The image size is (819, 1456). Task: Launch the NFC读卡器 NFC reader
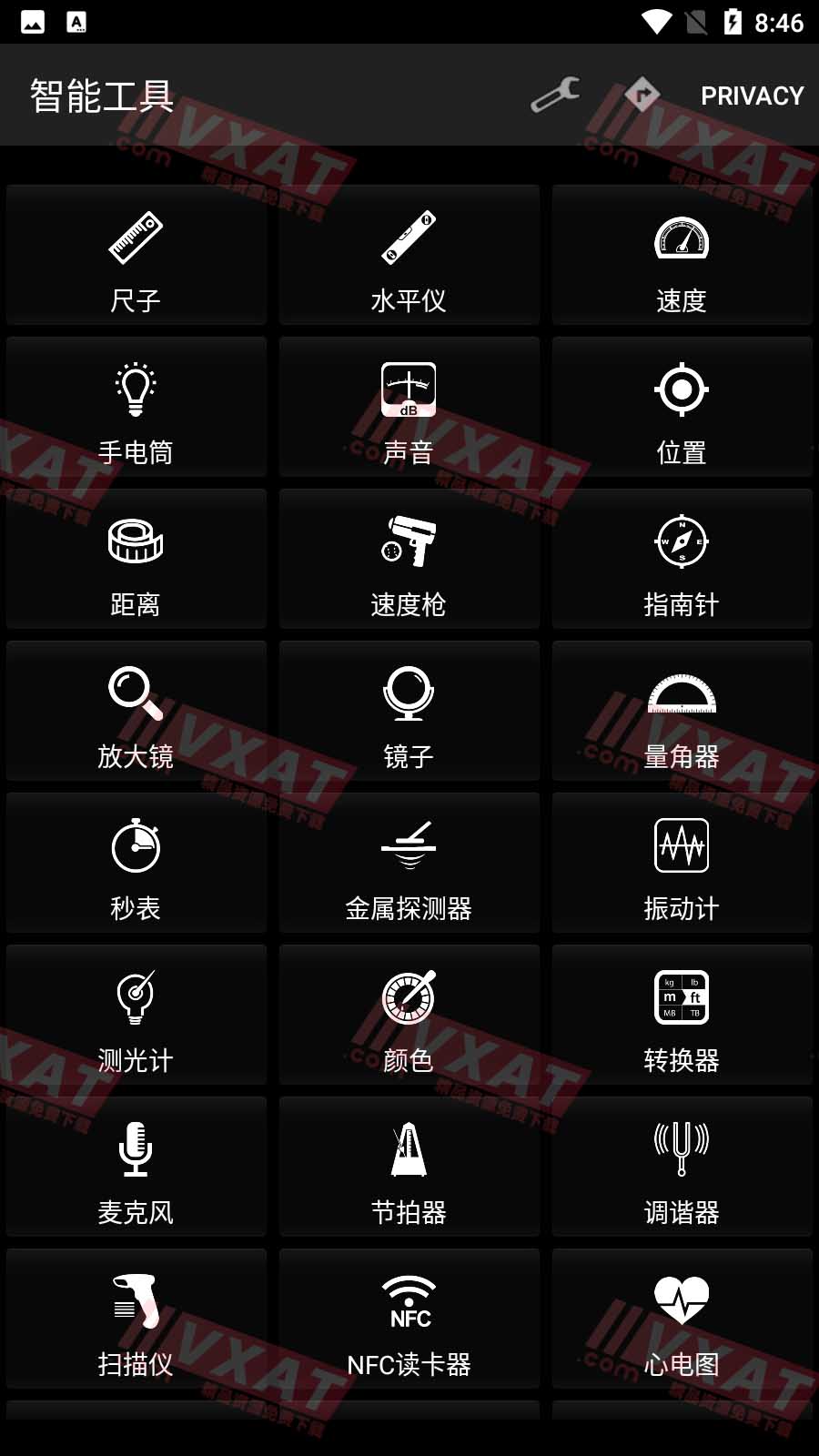409,1319
